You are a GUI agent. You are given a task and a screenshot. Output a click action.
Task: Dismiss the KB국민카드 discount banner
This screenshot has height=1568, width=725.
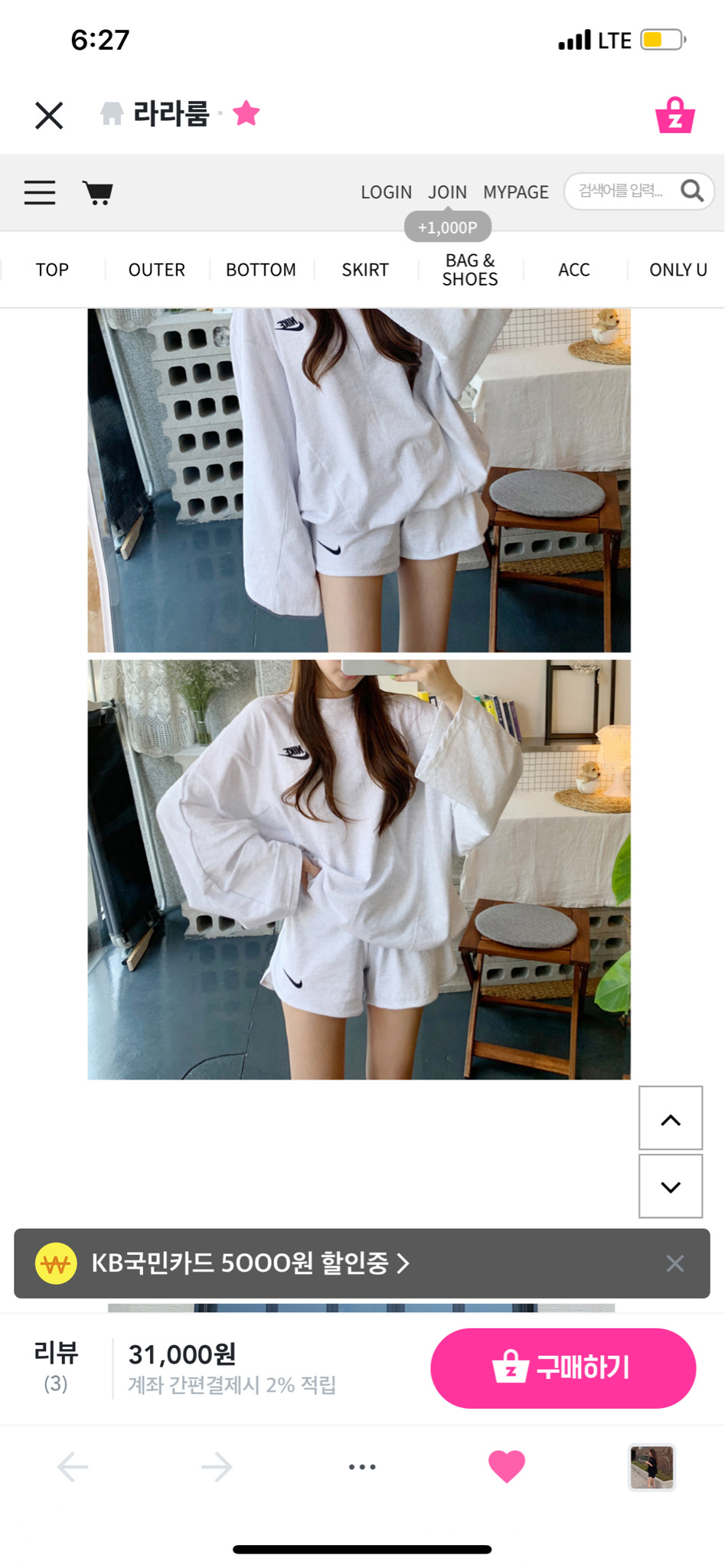[x=674, y=1263]
